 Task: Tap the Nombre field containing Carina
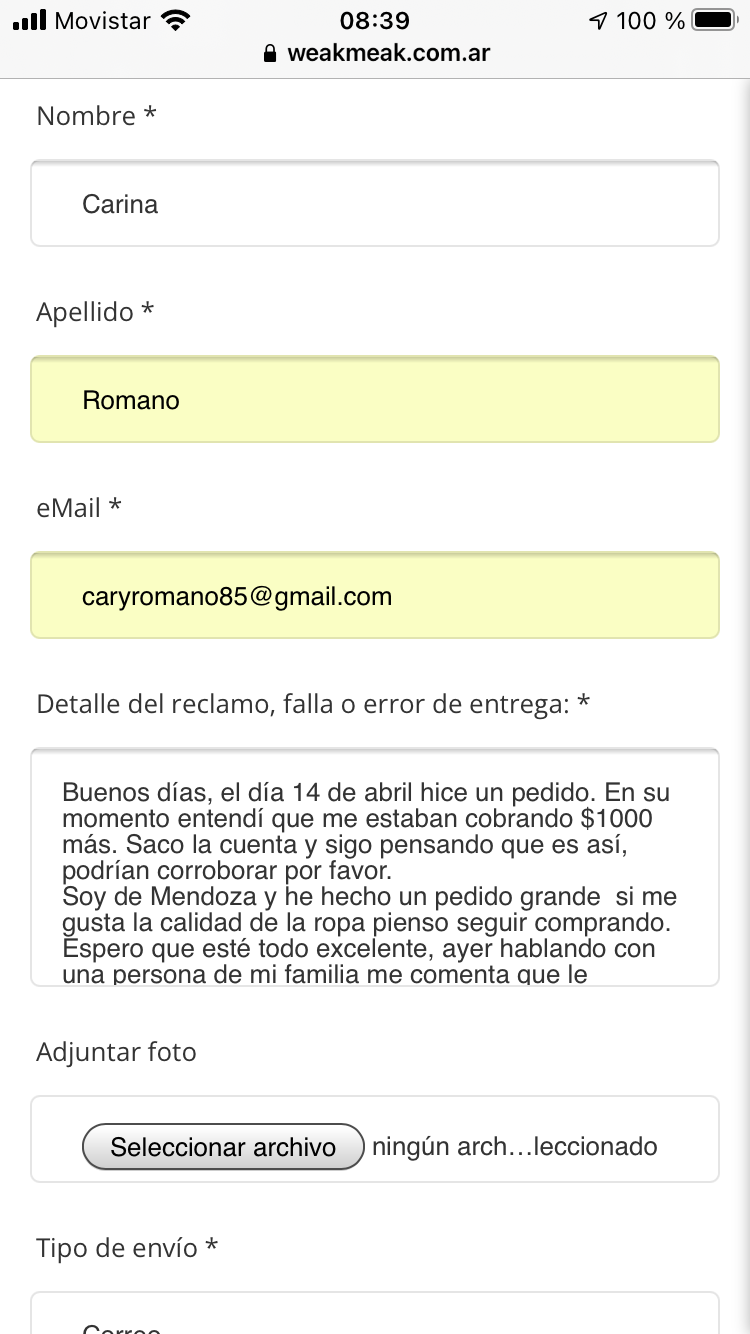(374, 204)
